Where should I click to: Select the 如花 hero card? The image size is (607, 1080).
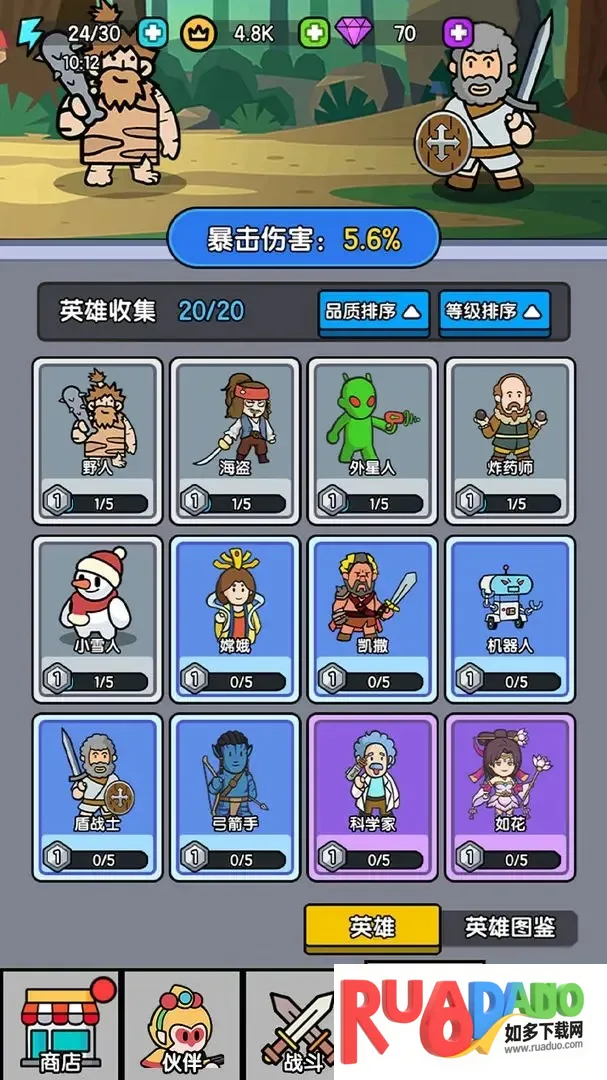point(510,796)
